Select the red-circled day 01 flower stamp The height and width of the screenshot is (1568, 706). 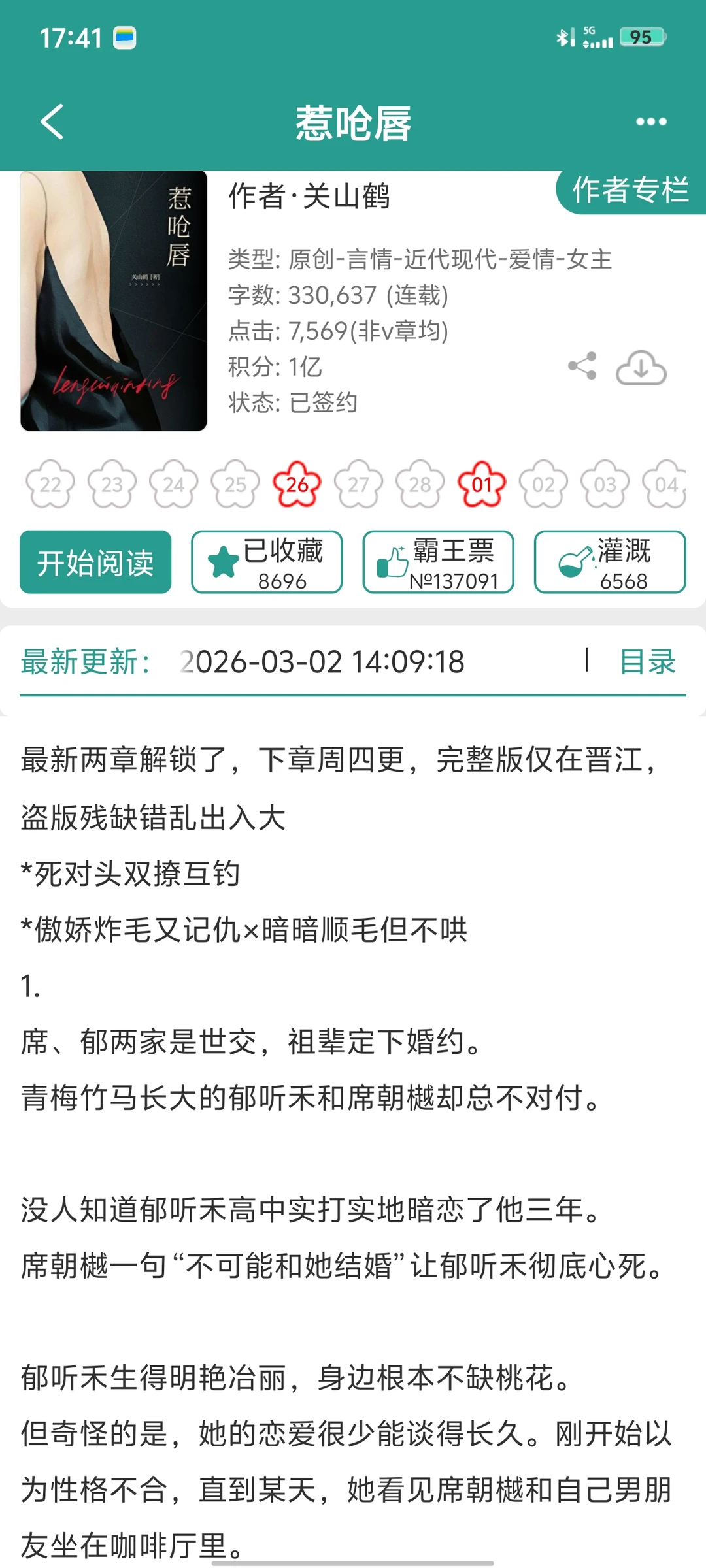(482, 485)
